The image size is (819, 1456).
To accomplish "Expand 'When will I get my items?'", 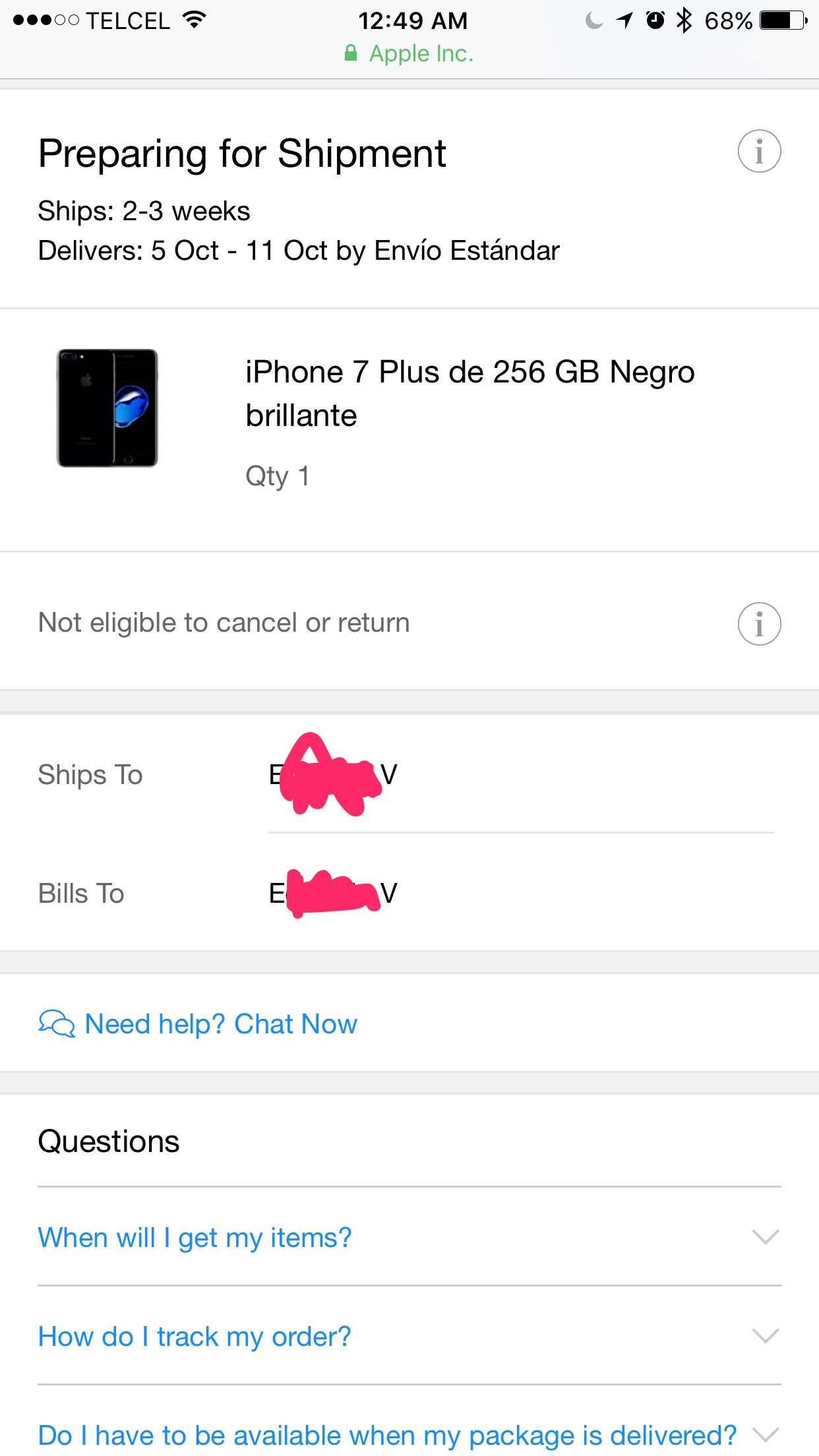I will coord(409,1237).
